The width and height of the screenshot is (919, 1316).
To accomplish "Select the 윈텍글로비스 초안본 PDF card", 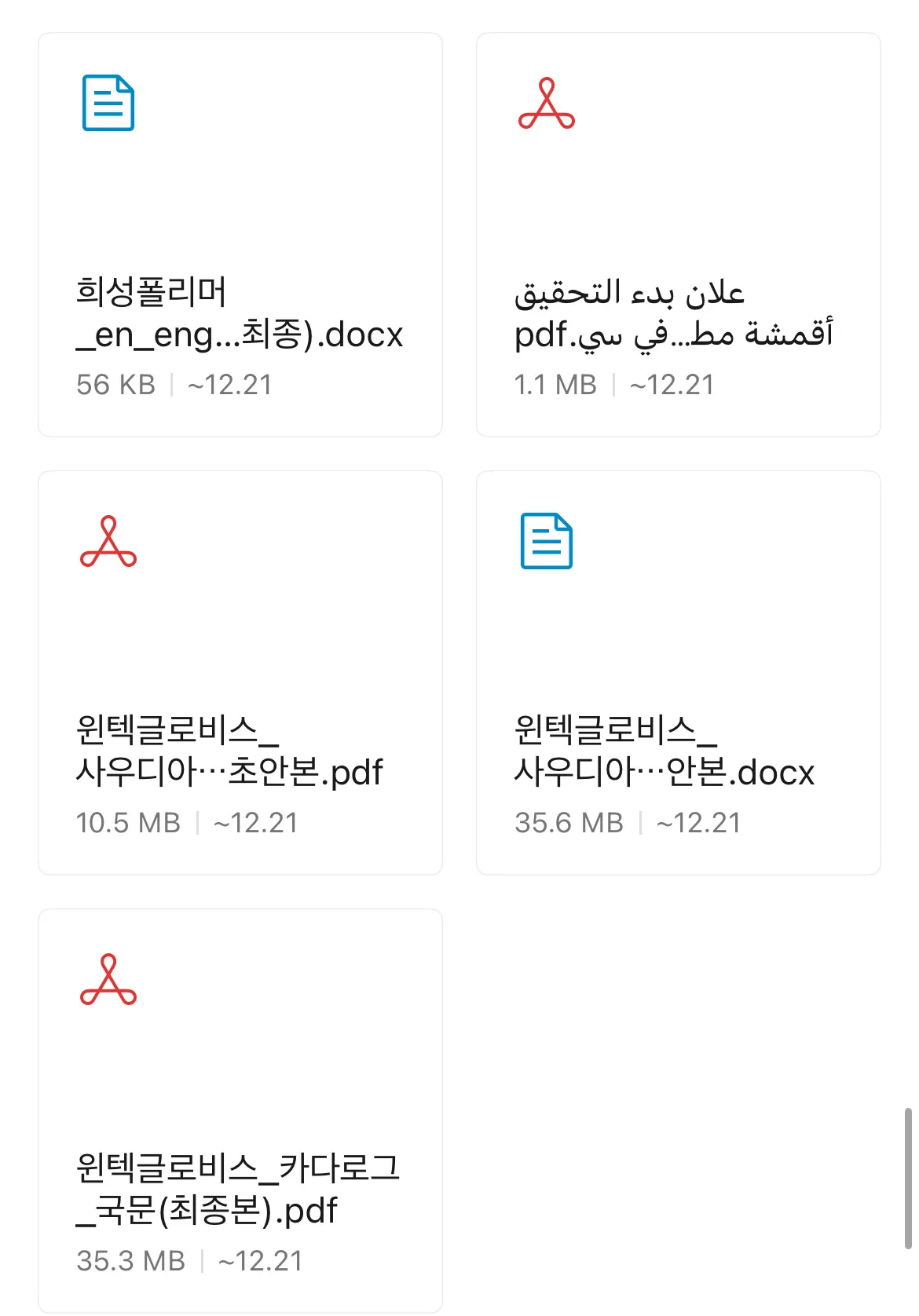I will [x=237, y=644].
